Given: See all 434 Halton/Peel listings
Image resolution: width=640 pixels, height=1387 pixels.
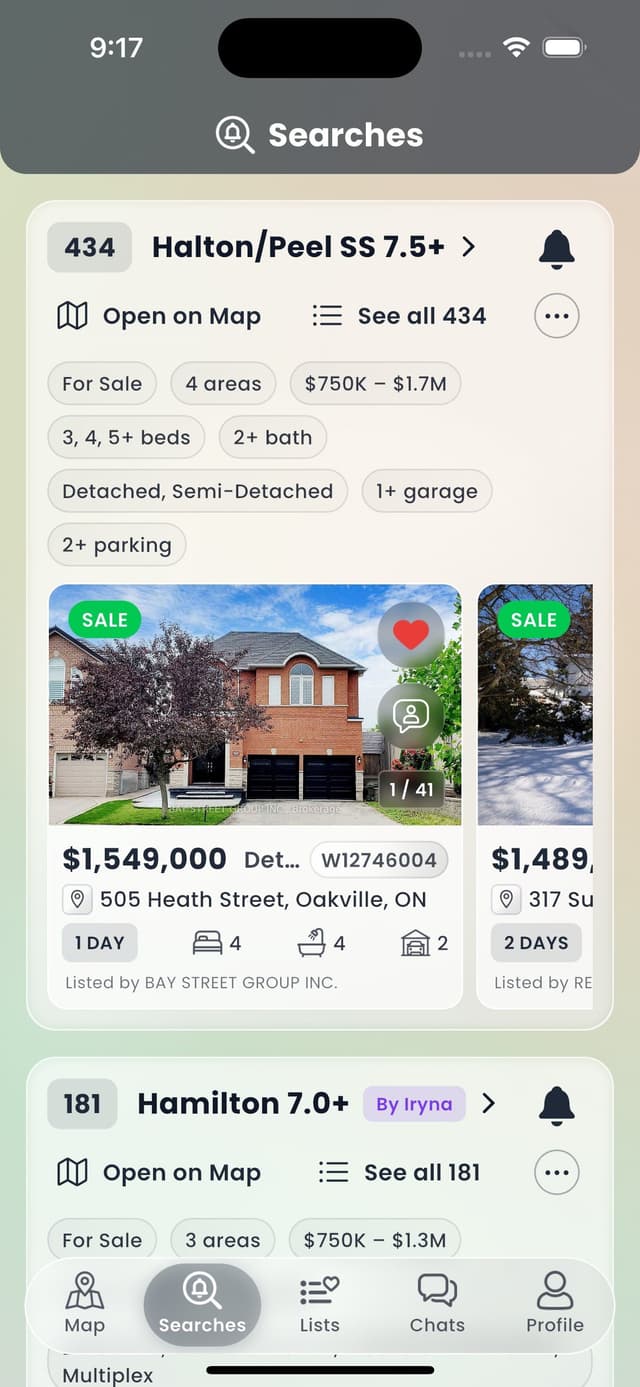Looking at the screenshot, I should point(399,316).
